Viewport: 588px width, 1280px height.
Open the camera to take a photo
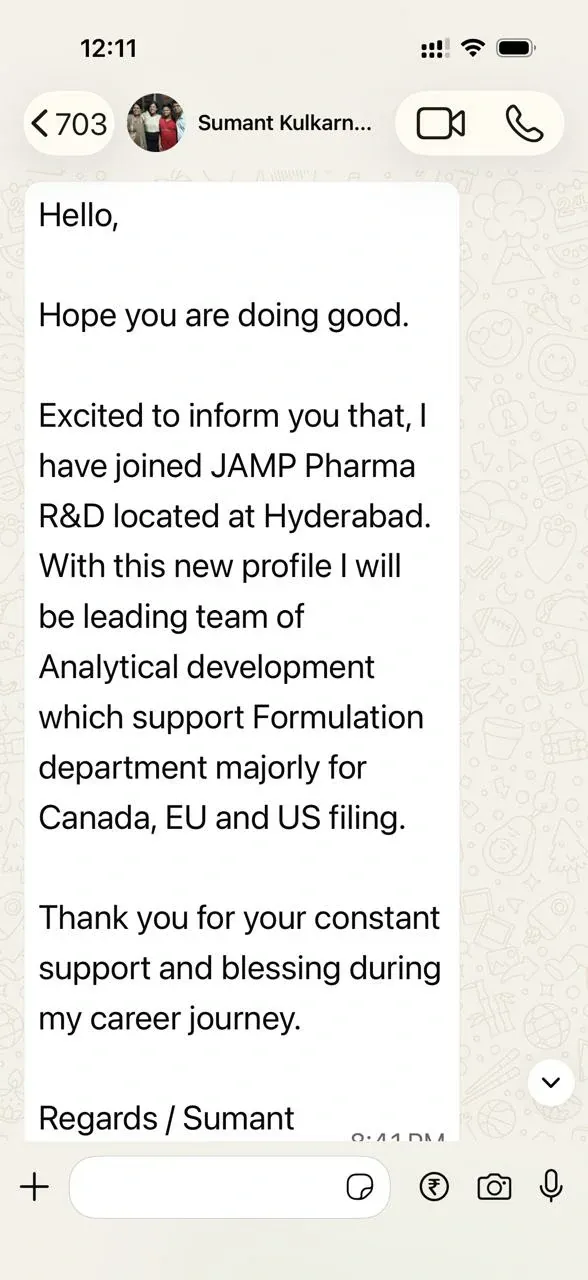pyautogui.click(x=494, y=1187)
